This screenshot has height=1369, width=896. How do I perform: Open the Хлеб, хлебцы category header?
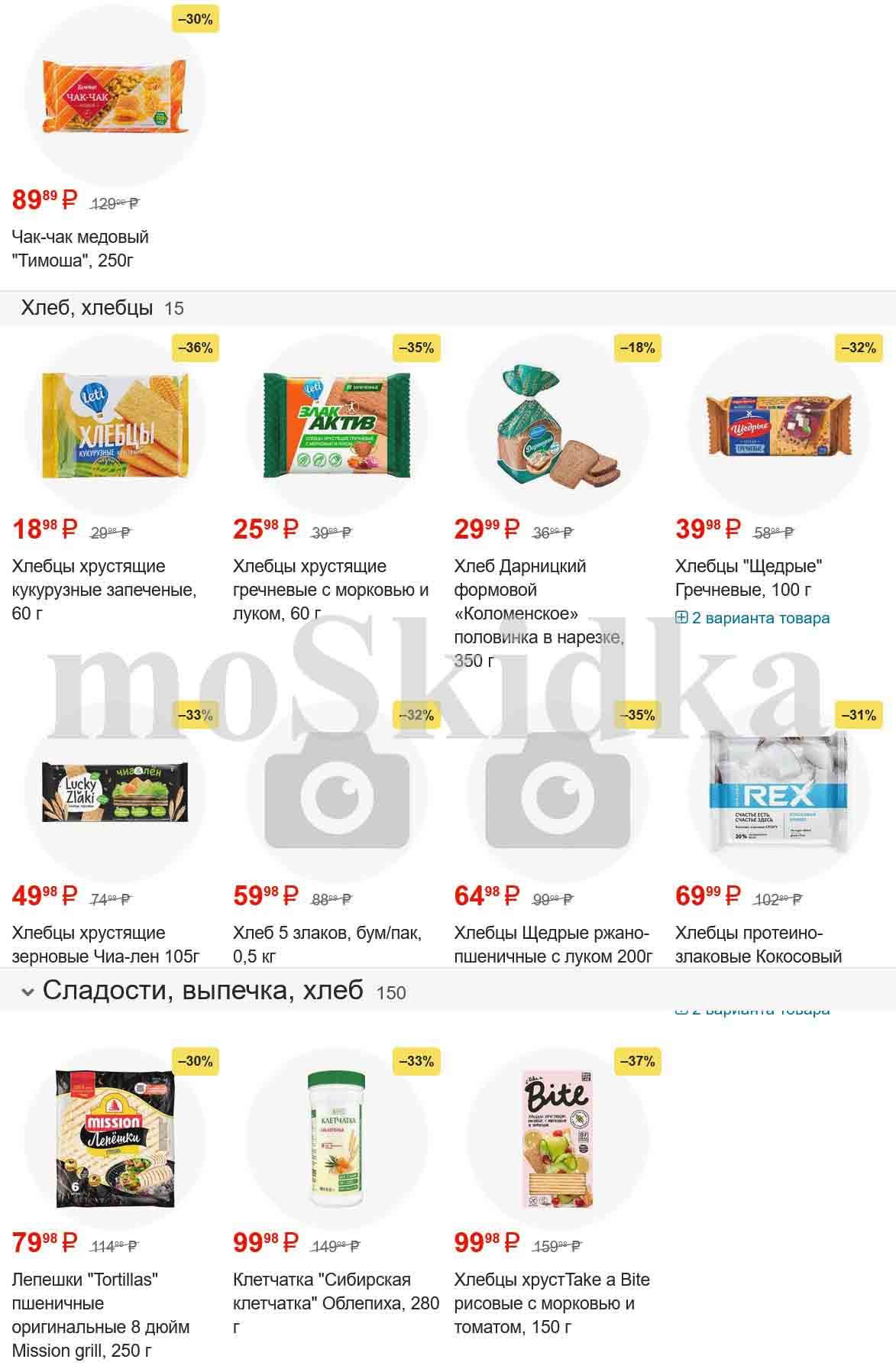point(86,308)
